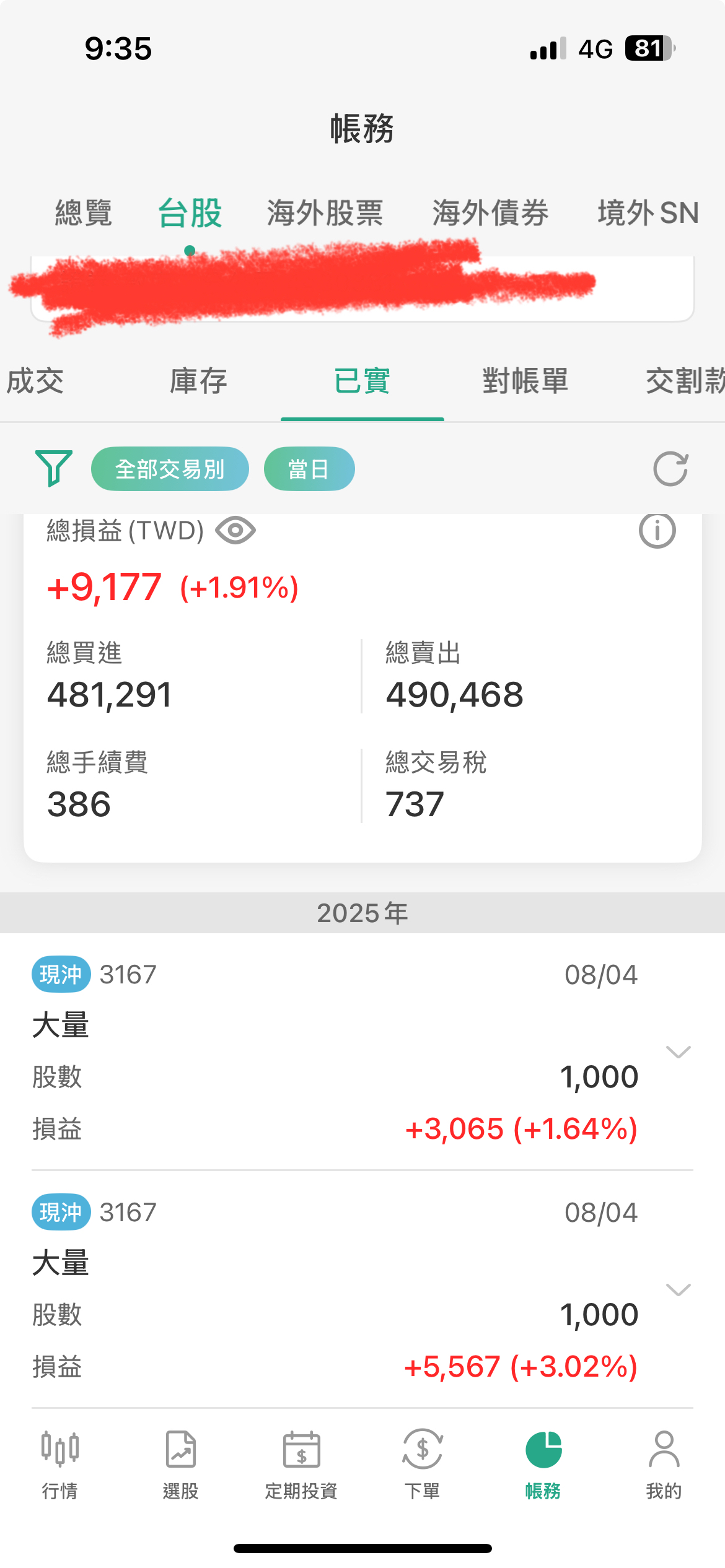725x1568 pixels.
Task: Select the 庫存 sub-tab
Action: point(198,380)
